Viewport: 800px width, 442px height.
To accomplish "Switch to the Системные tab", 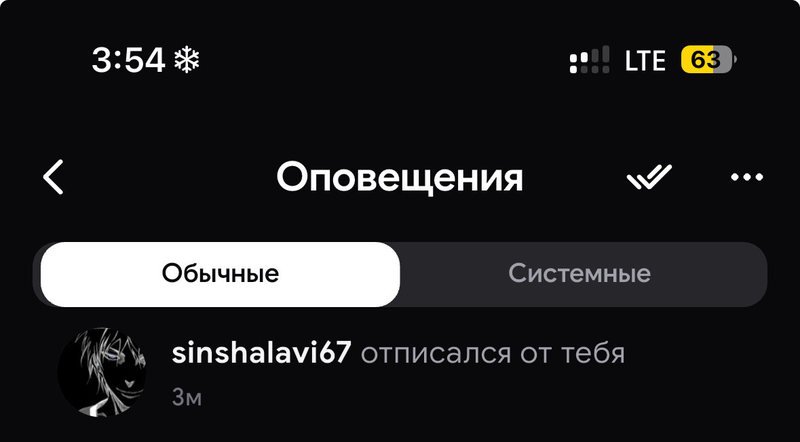I will click(x=580, y=274).
